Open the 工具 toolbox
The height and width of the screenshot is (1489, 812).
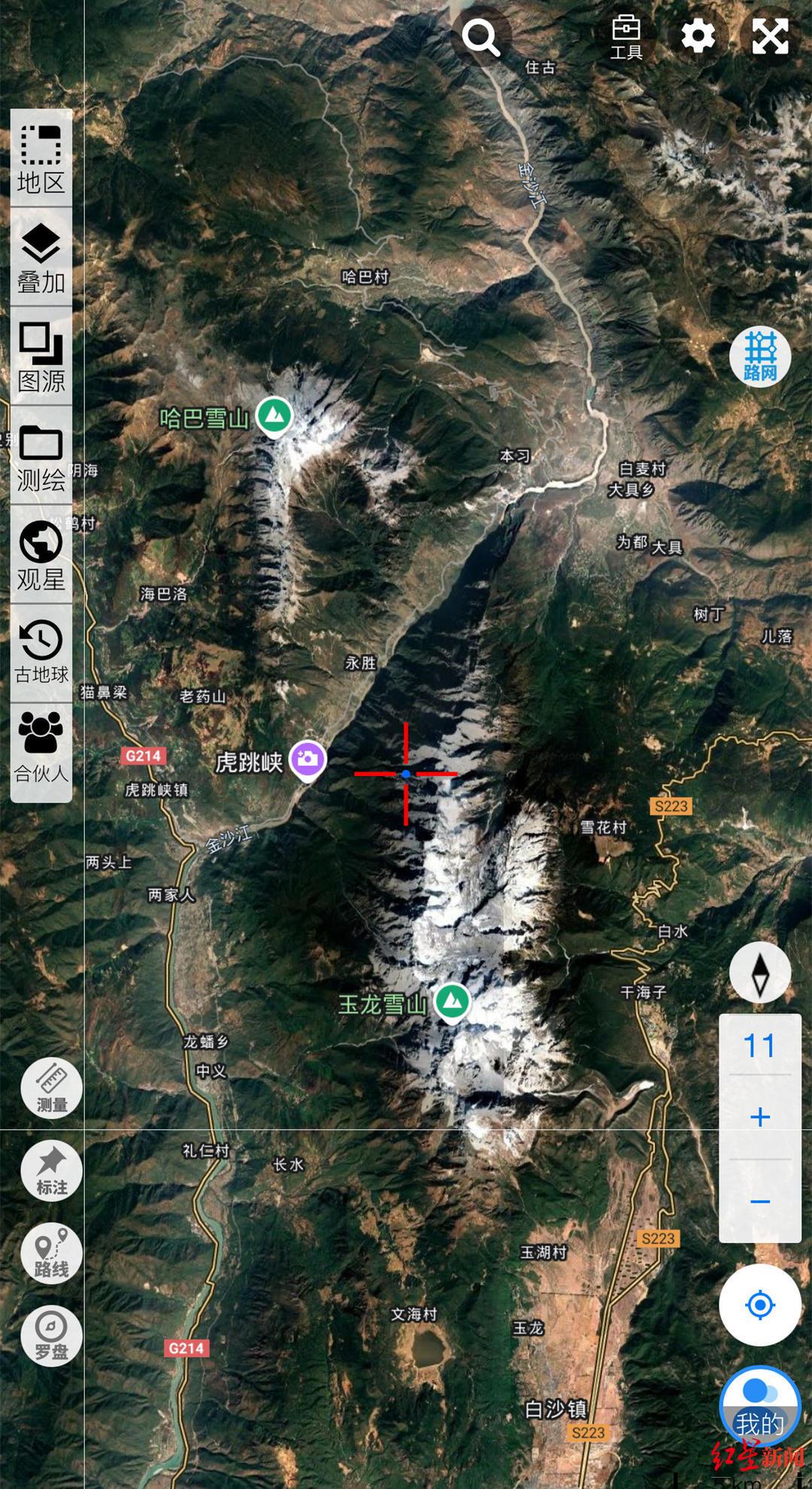626,36
